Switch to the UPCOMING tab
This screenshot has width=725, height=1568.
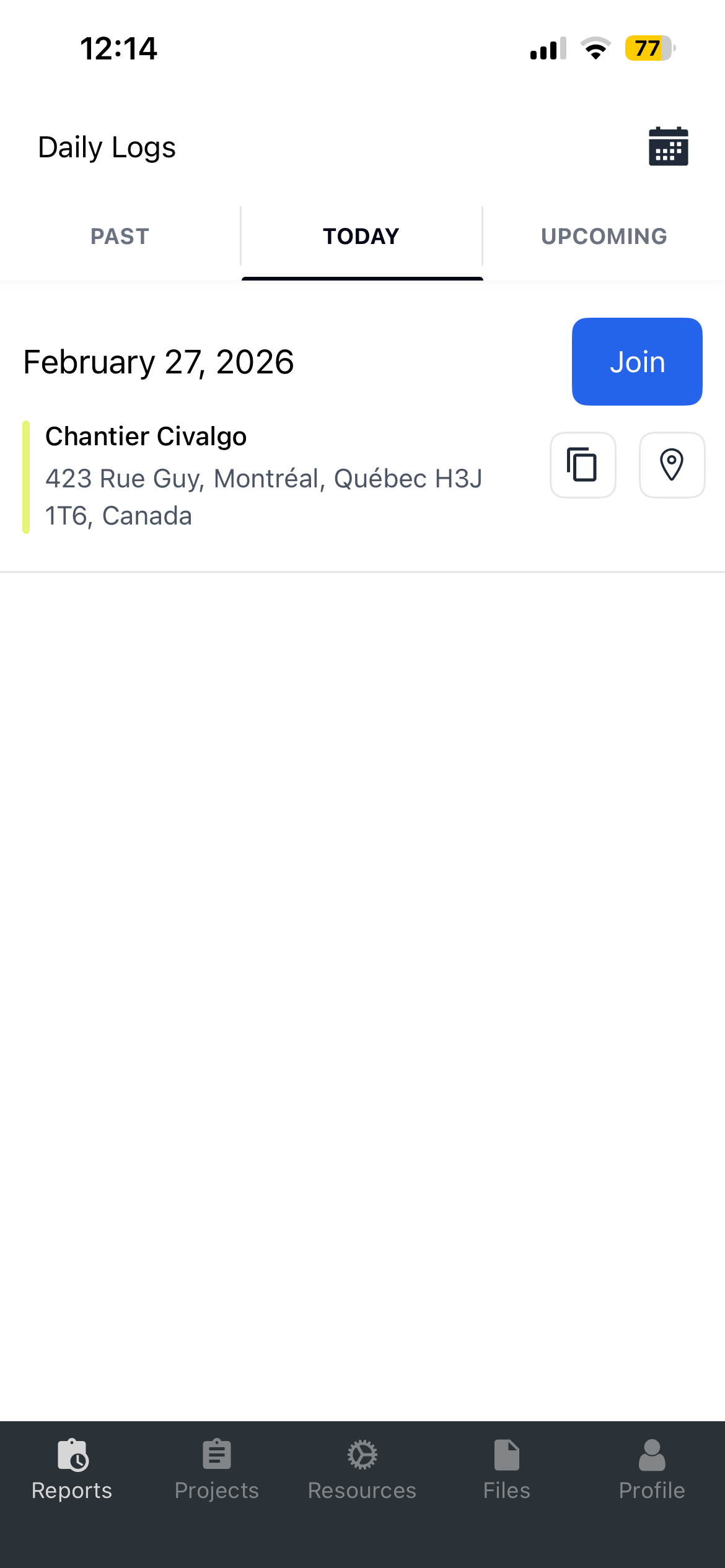(604, 237)
